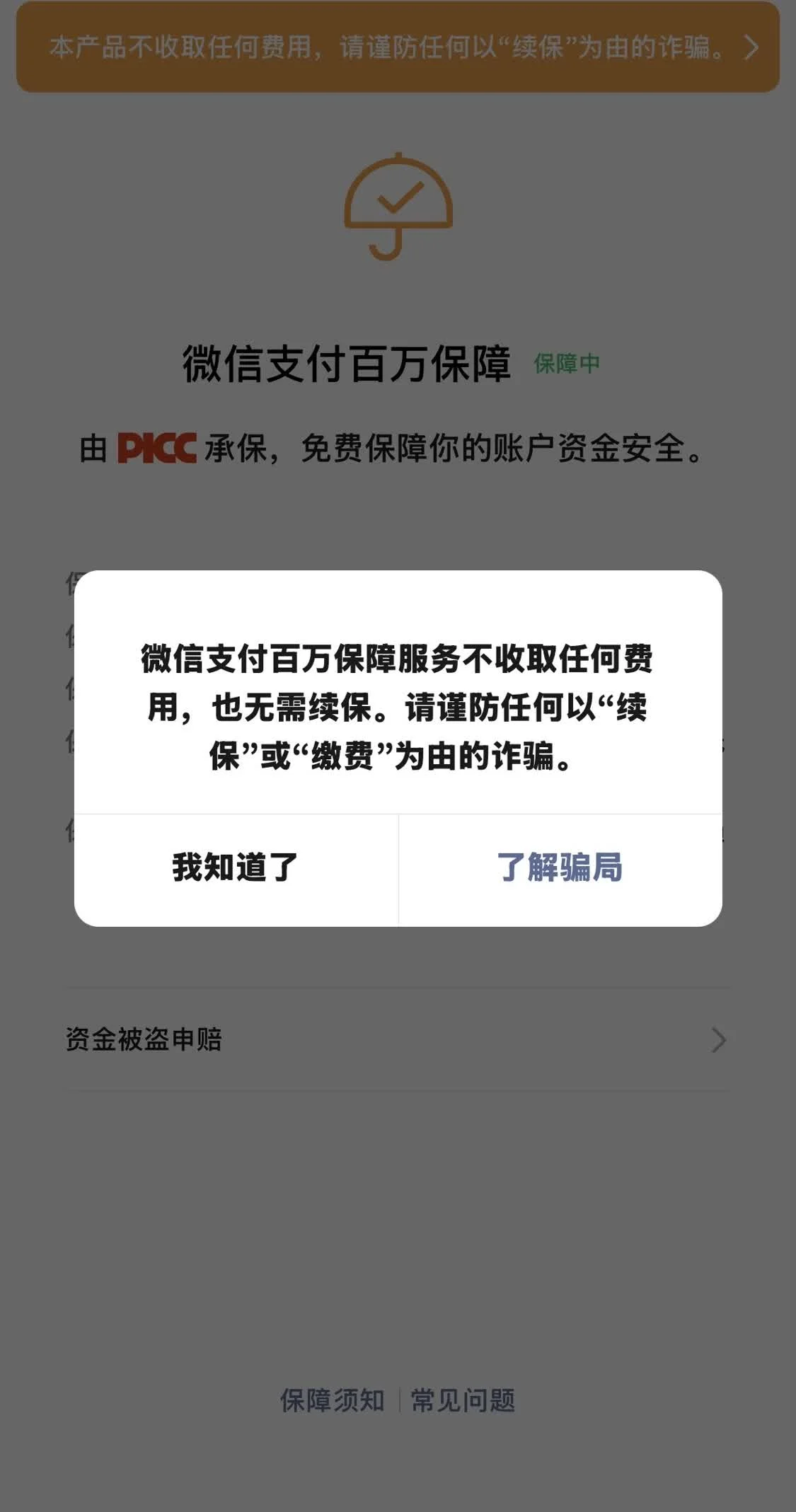Open 常见问题 link
Viewport: 796px width, 1512px height.
[463, 1400]
